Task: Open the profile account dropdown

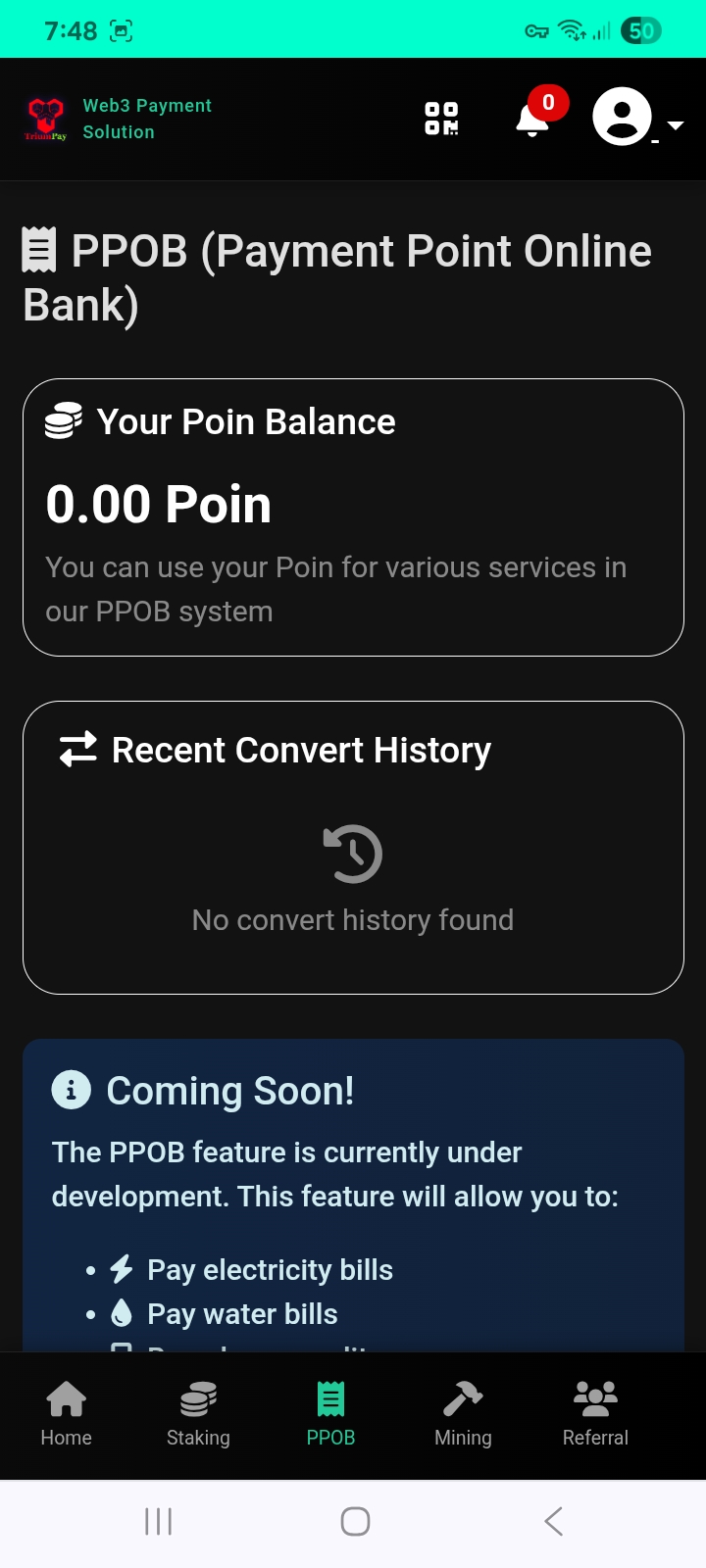Action: tap(637, 118)
